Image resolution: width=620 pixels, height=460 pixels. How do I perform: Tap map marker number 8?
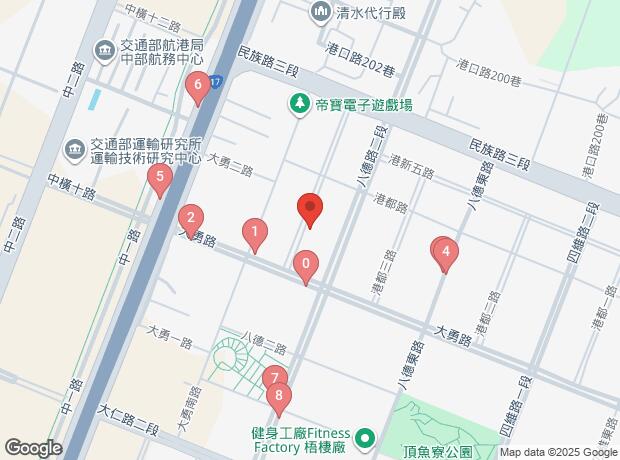(279, 397)
